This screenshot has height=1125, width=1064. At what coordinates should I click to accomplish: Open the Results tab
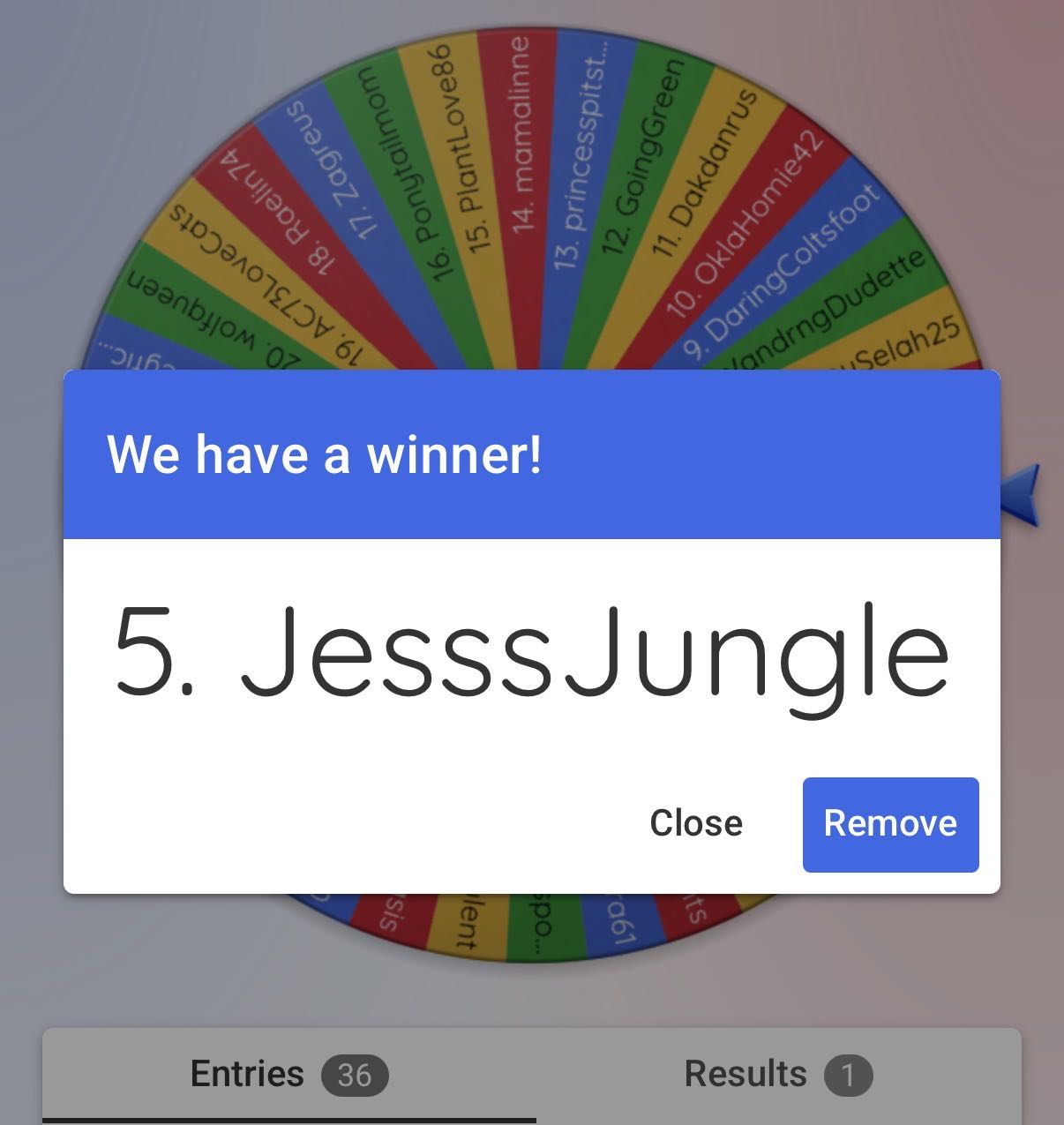776,1075
